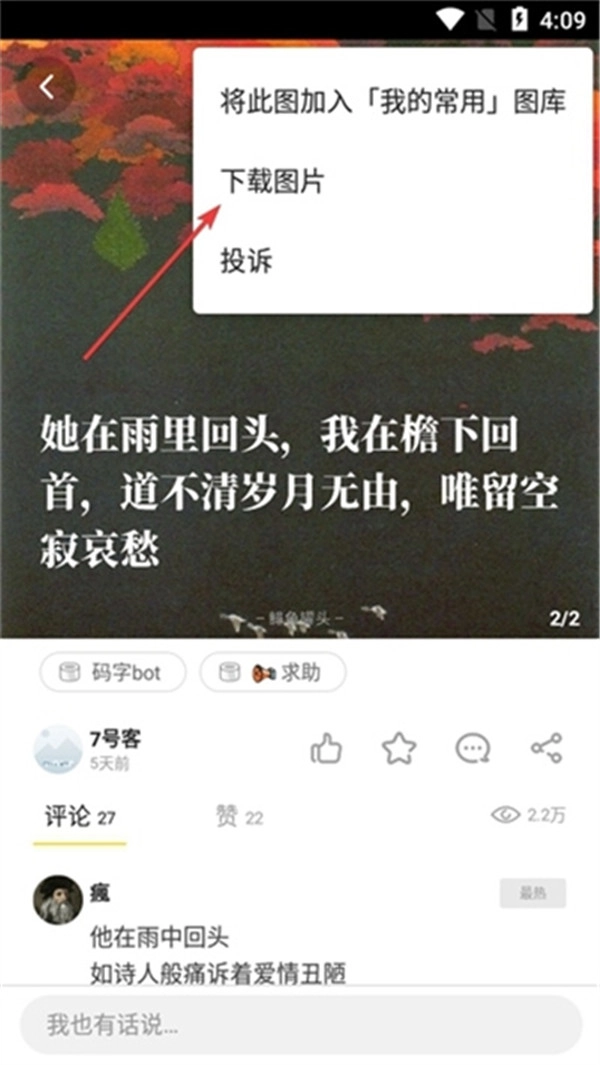Switch to the 评论 tab

(80, 817)
